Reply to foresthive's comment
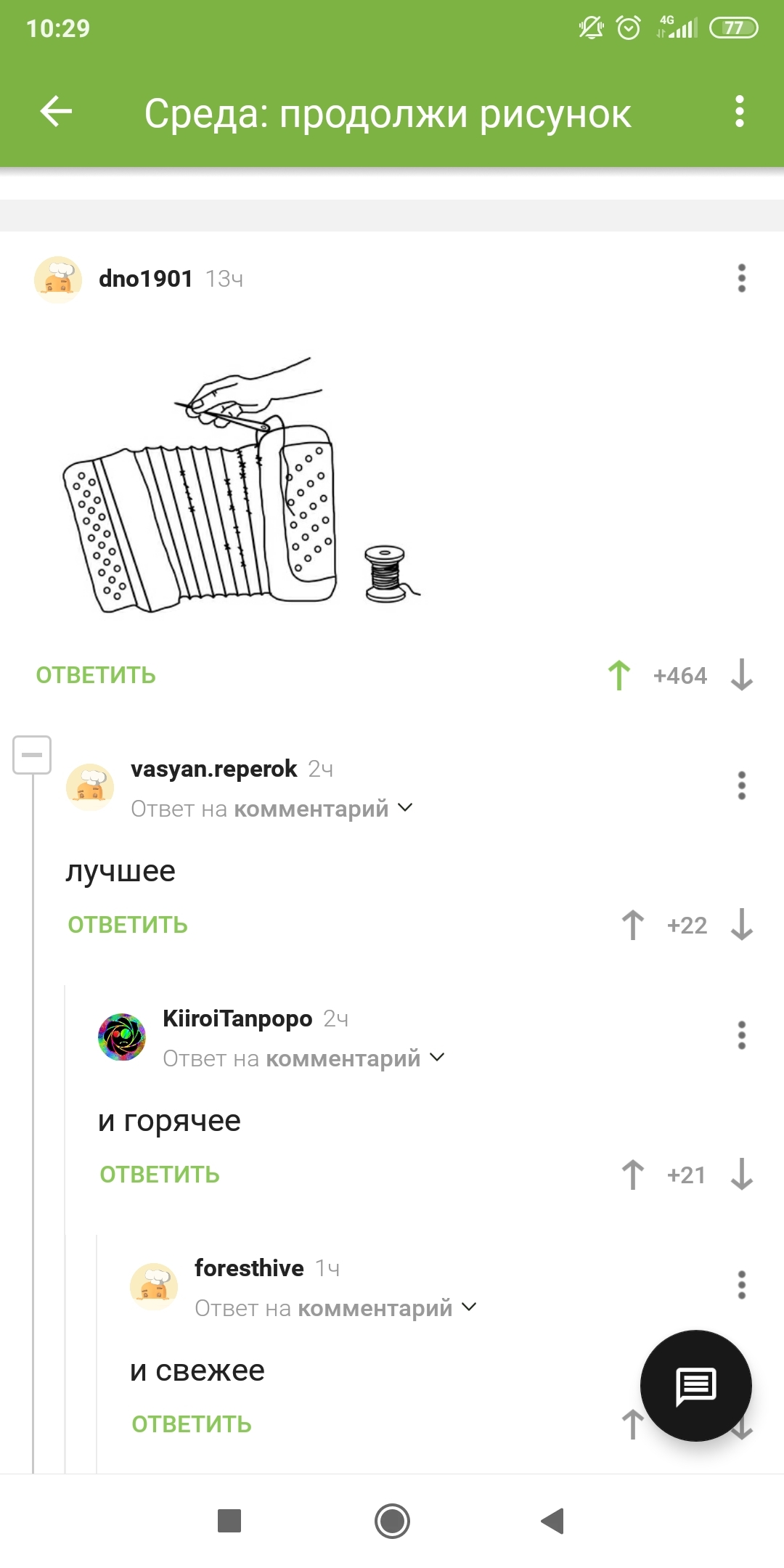The height and width of the screenshot is (1568, 784). (192, 1424)
